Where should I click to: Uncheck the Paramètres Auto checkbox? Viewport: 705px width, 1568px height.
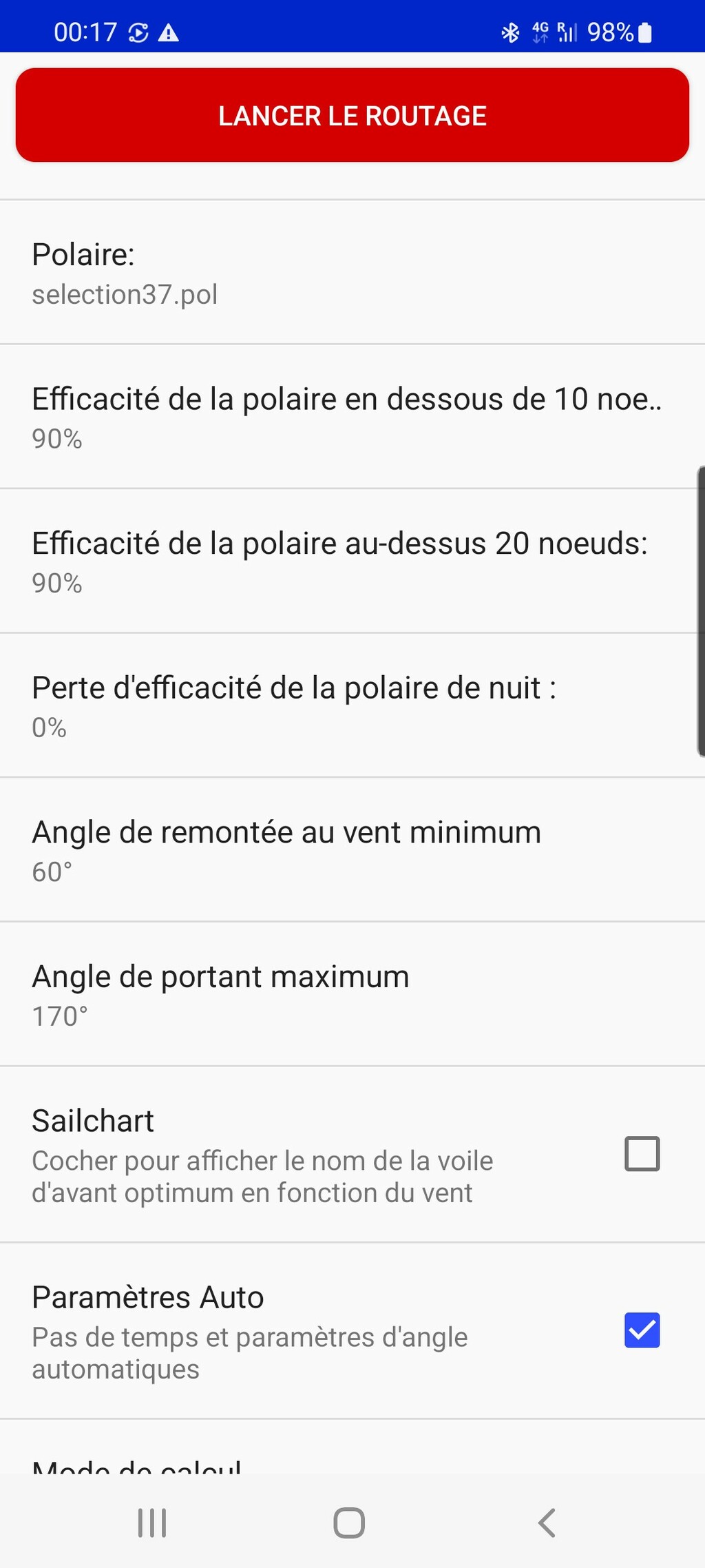click(642, 1330)
